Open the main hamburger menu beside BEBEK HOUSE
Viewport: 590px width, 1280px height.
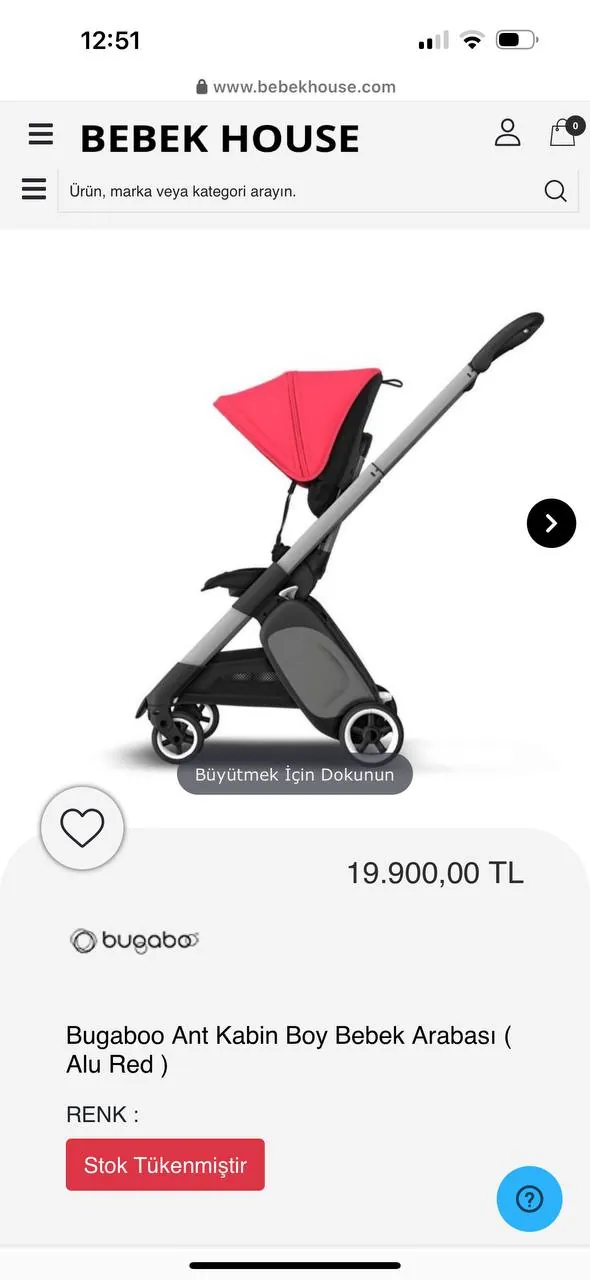[40, 135]
